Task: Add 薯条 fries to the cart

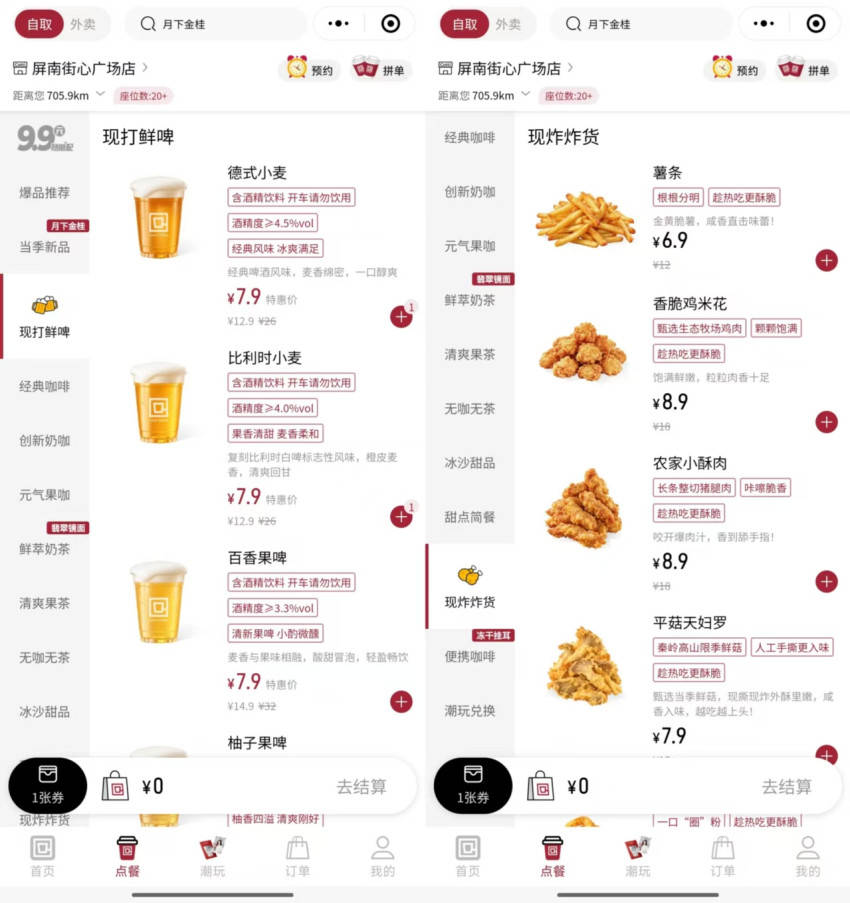Action: coord(826,260)
